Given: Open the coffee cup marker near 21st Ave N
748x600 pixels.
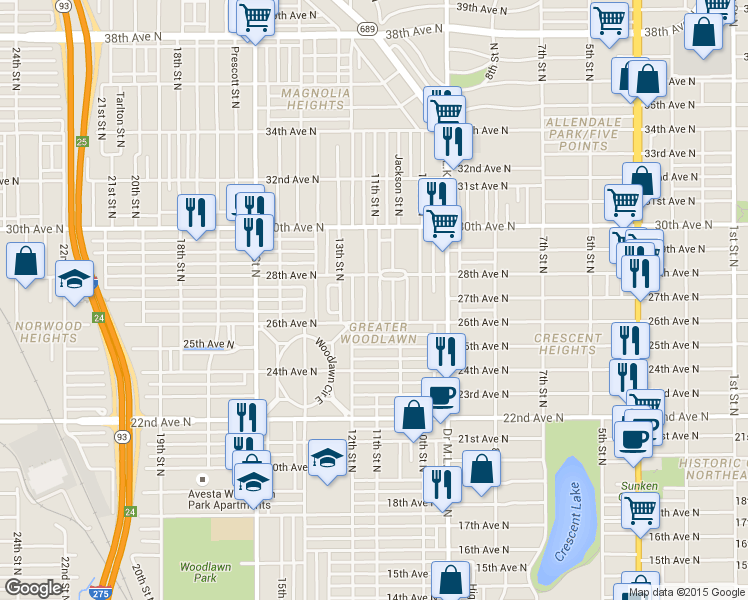Looking at the screenshot, I should click(634, 439).
